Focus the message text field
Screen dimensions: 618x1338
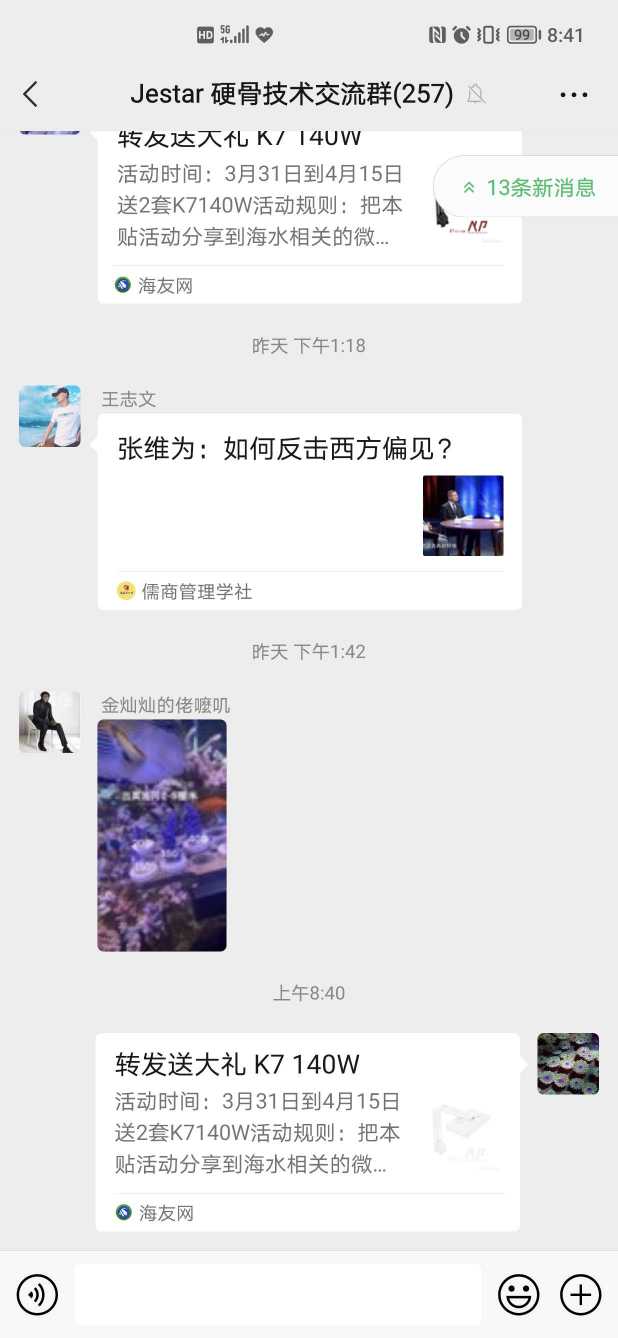click(x=277, y=1295)
